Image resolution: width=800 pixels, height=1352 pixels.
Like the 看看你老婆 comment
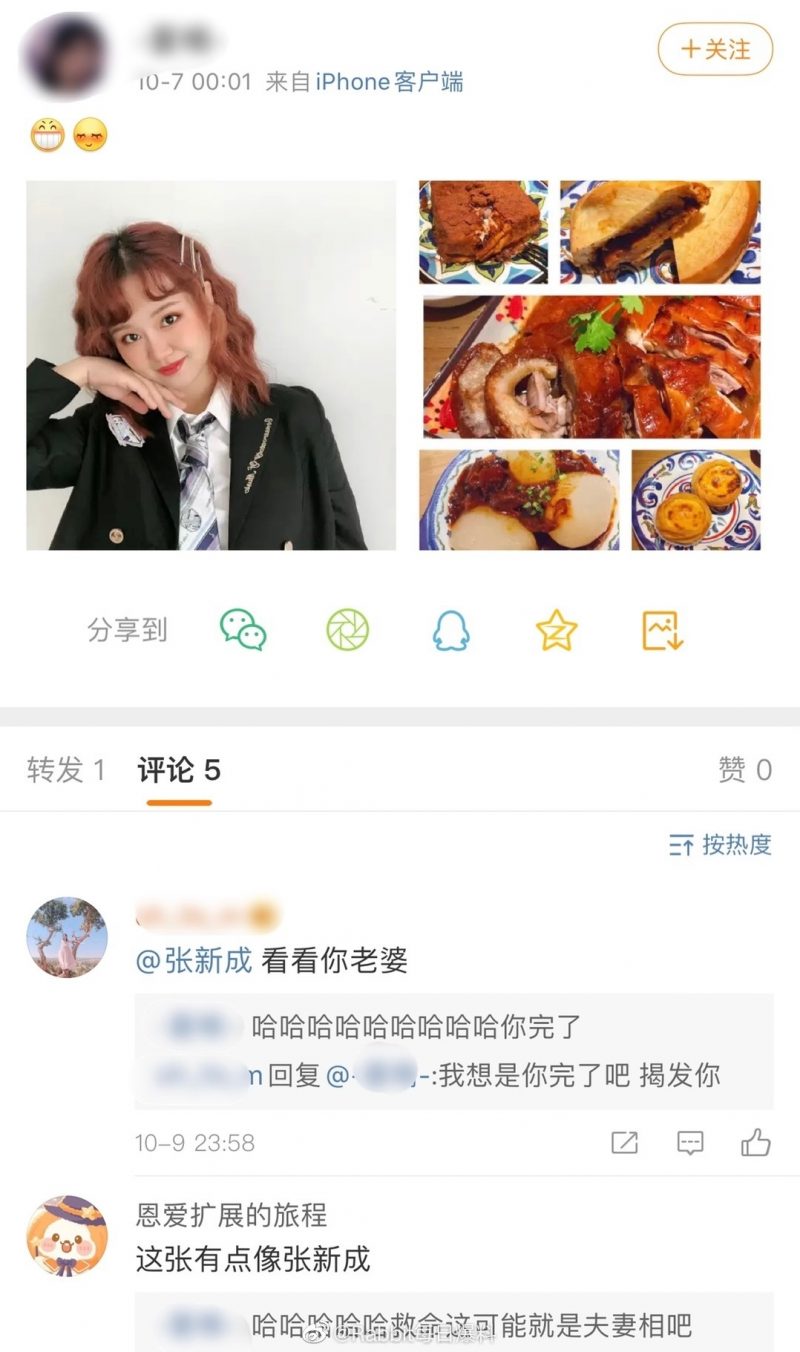(x=756, y=1142)
